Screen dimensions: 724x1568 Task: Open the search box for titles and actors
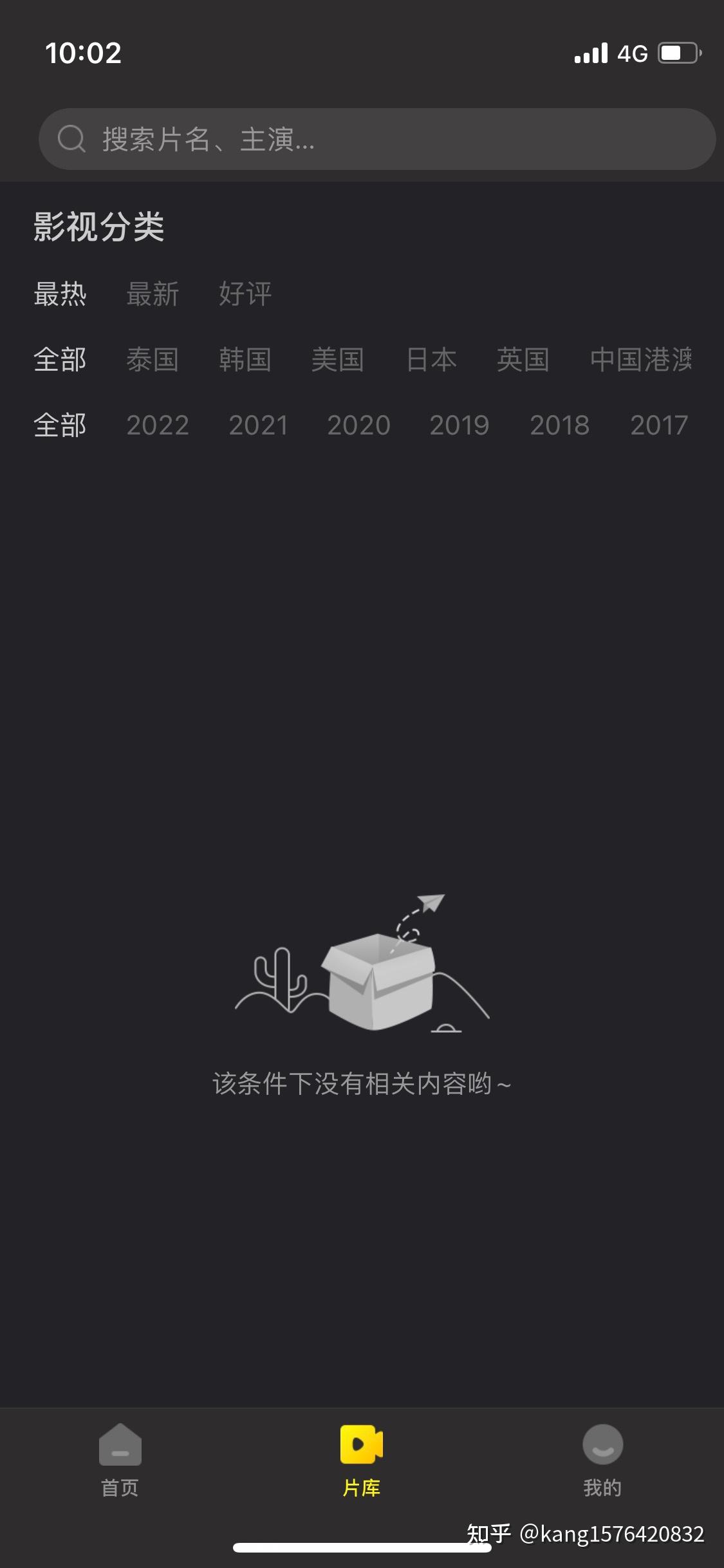pos(376,139)
